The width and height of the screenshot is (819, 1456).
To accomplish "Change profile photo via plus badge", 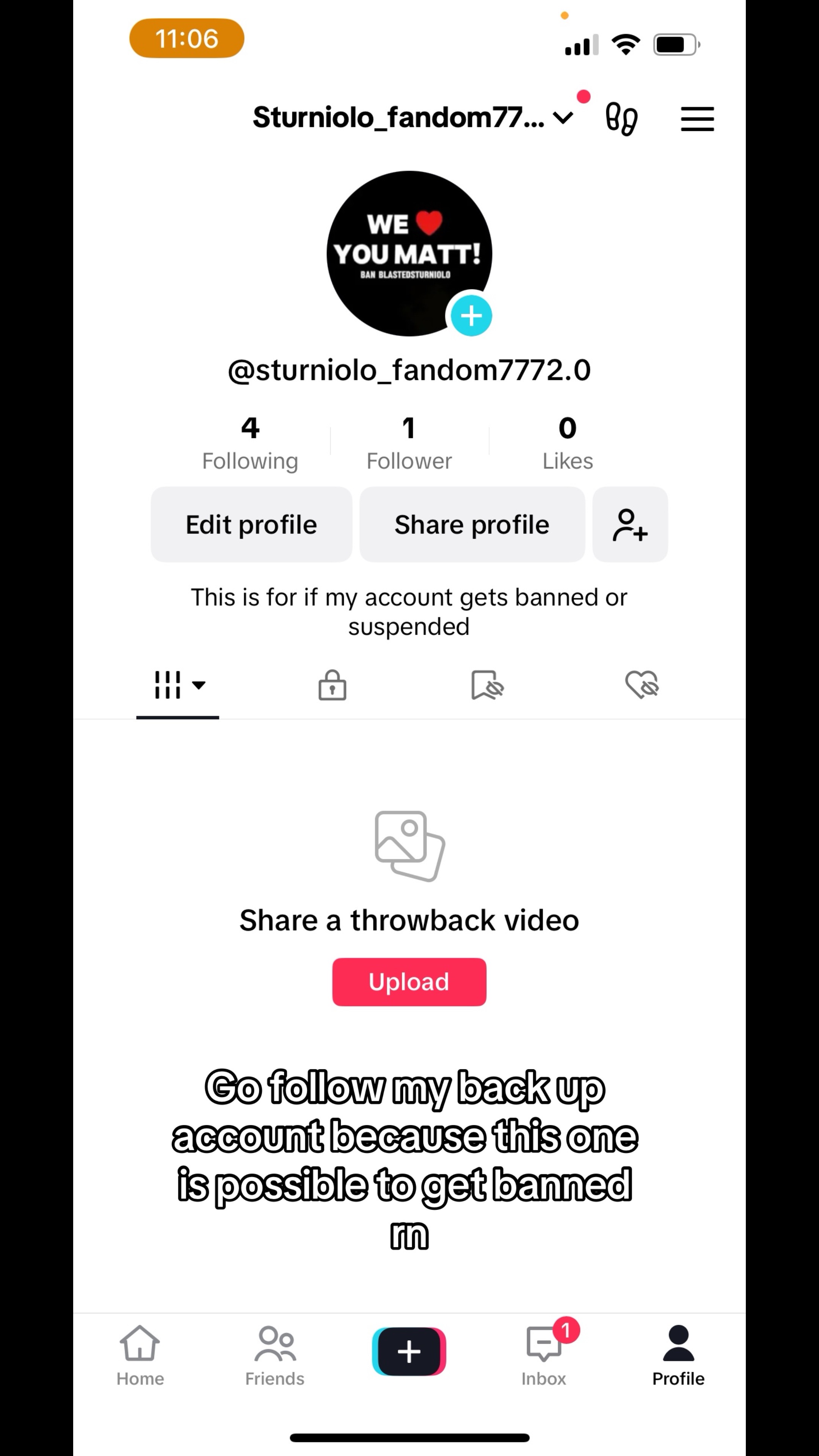I will click(x=471, y=315).
